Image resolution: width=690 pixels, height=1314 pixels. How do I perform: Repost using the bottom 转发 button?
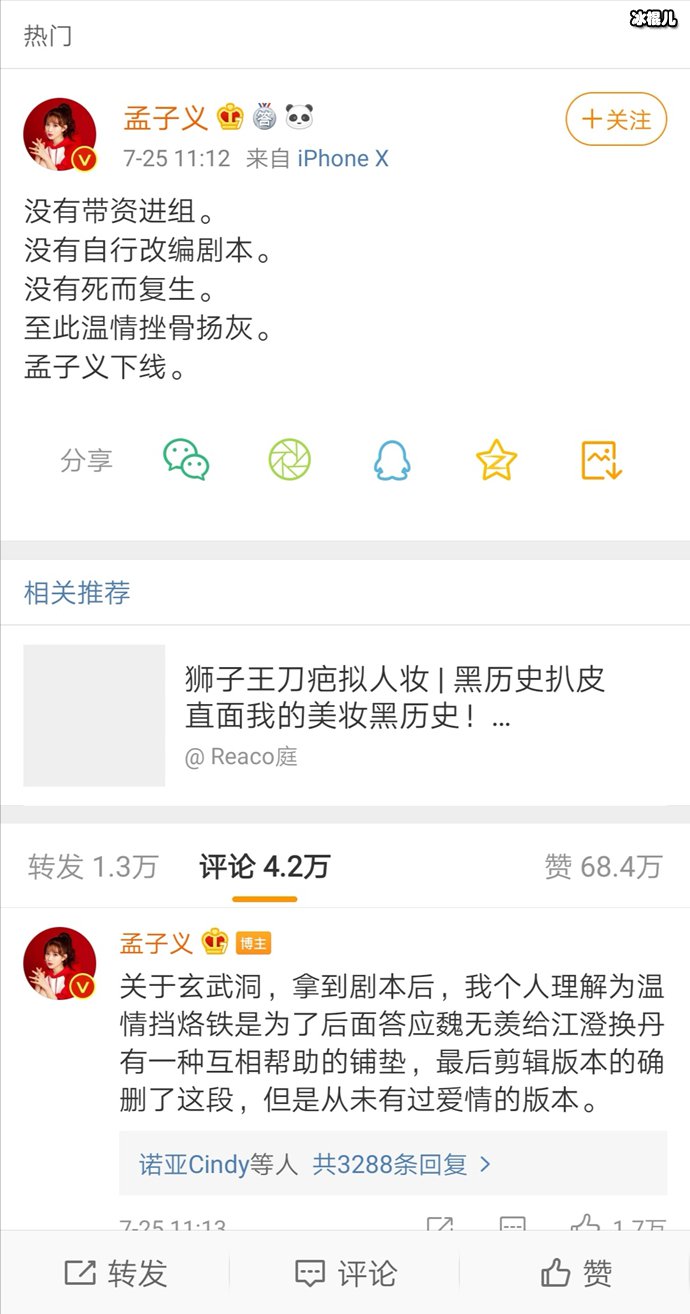pos(115,1273)
